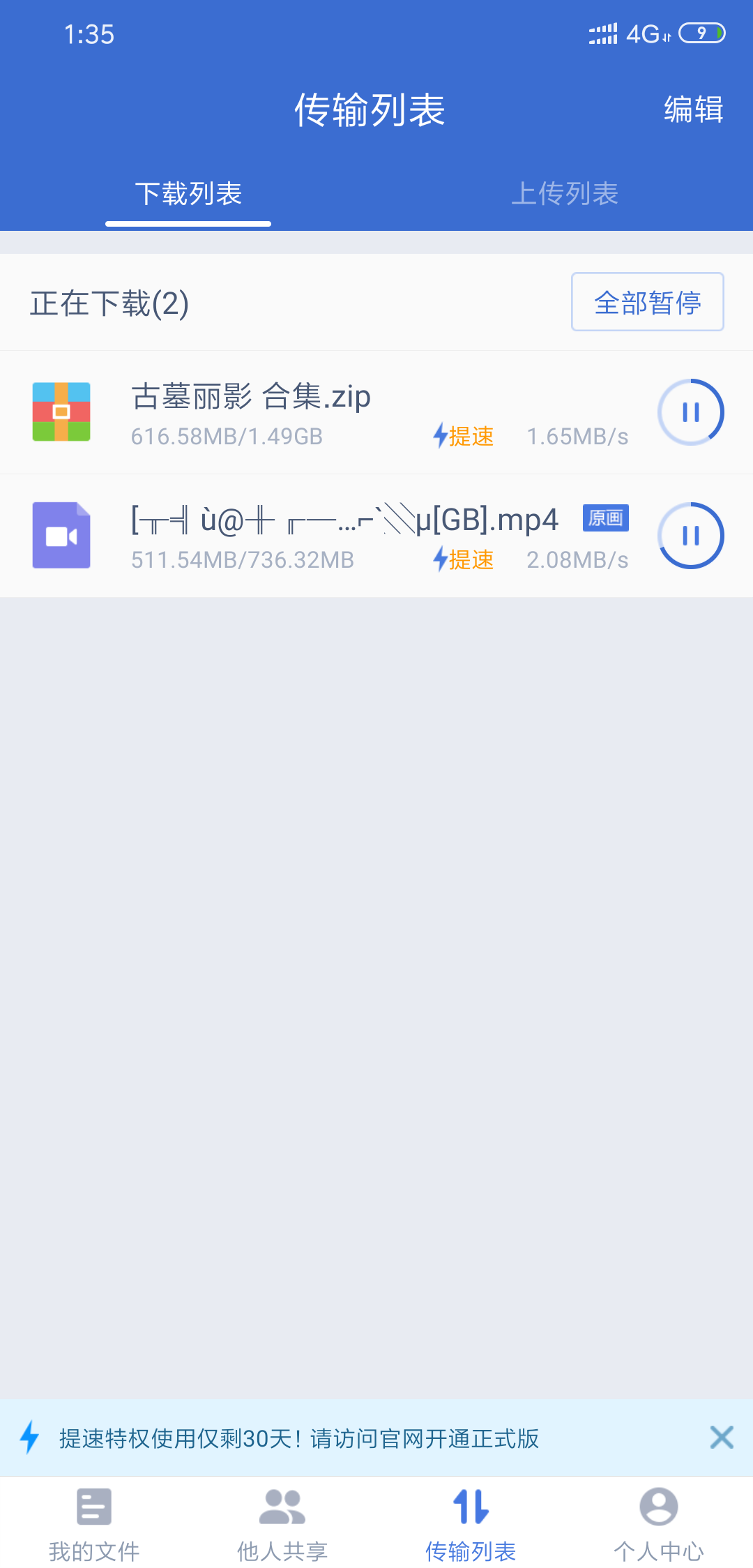Dismiss the 提速特权 banner
Viewport: 753px width, 1568px height.
click(722, 1437)
